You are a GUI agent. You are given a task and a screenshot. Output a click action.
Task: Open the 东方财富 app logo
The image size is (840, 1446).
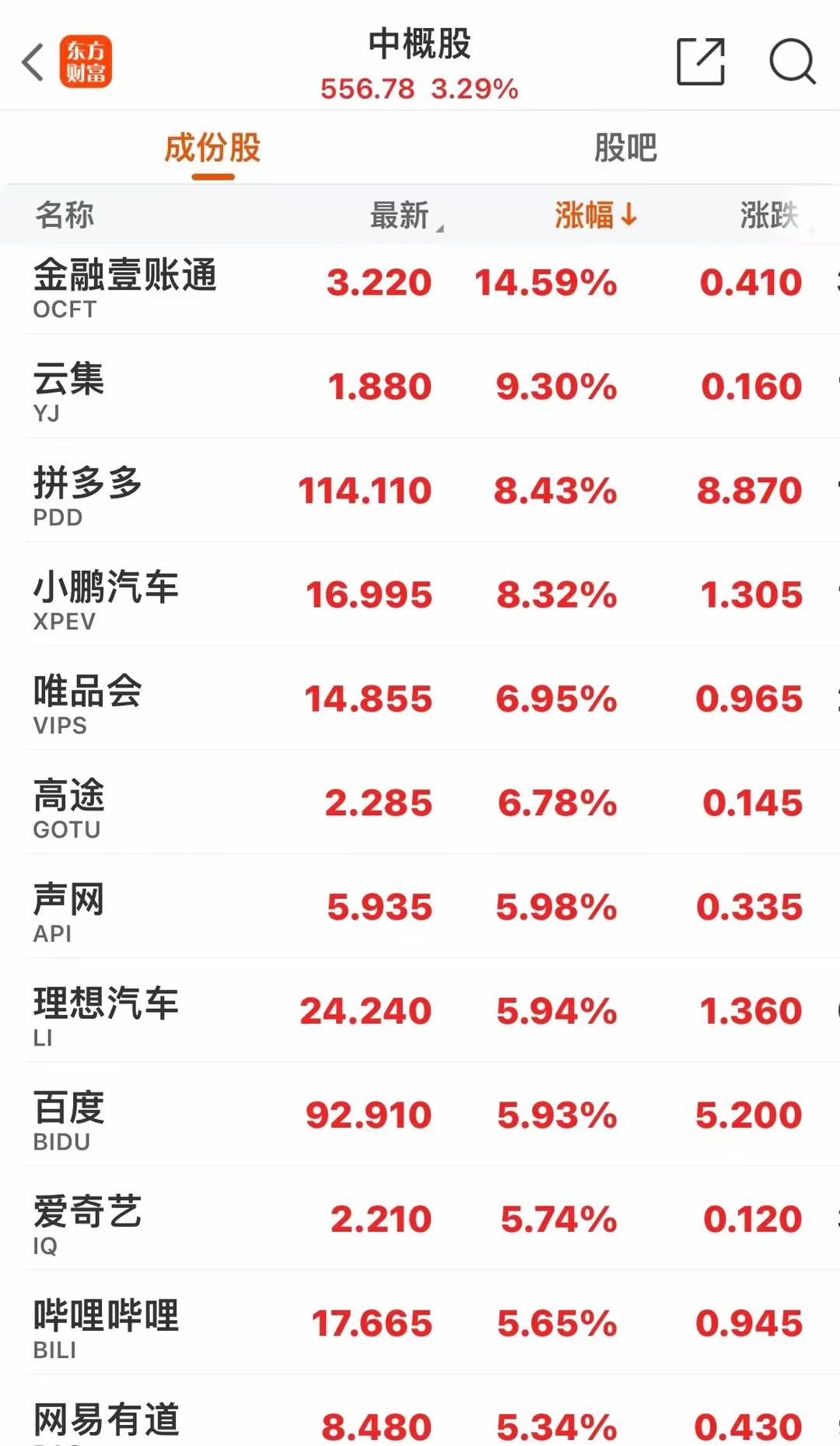click(88, 62)
